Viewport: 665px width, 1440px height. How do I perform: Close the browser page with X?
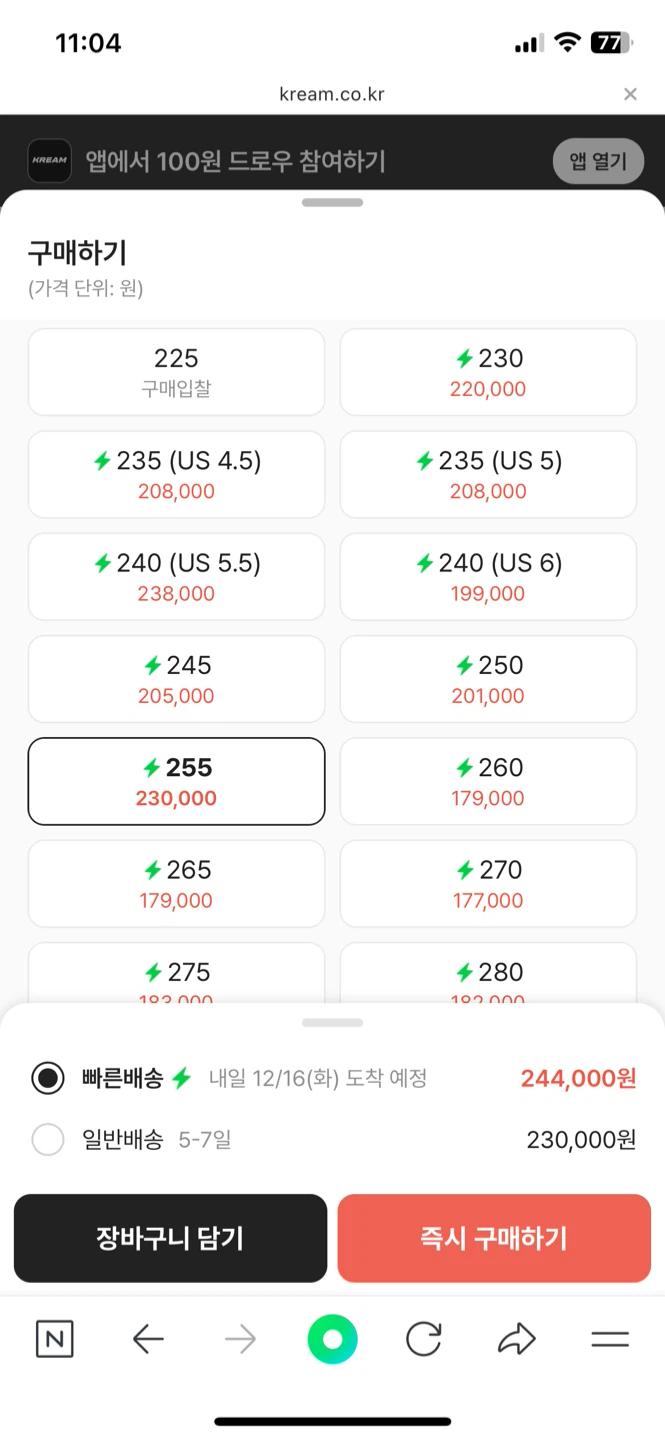coord(630,94)
